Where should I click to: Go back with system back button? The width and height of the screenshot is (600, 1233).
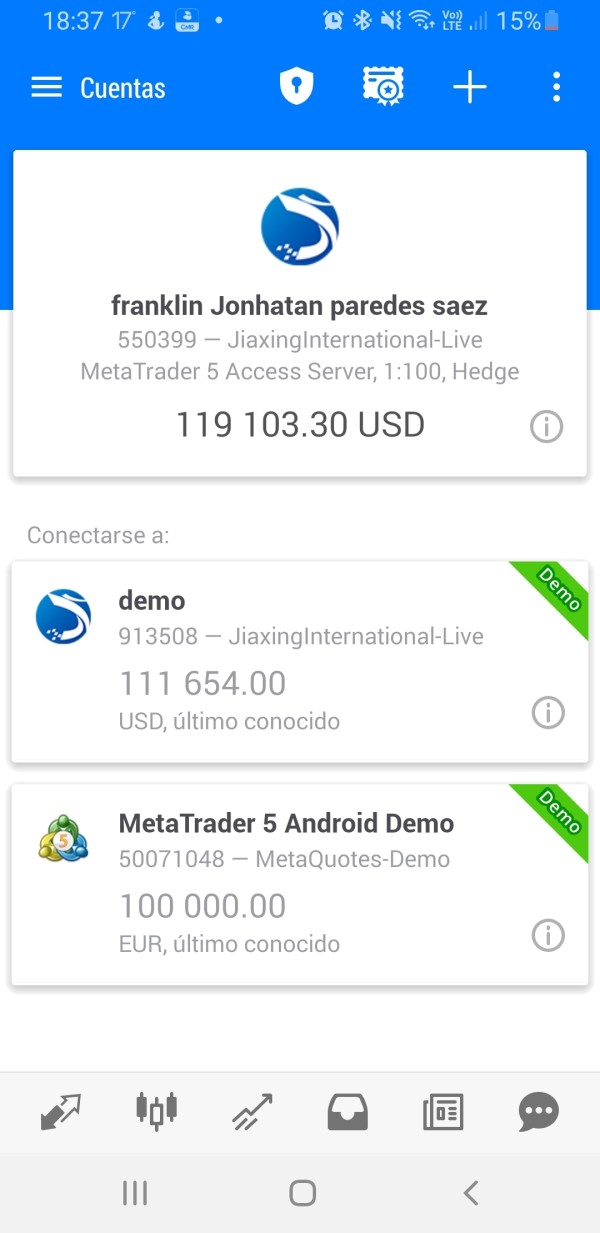pyautogui.click(x=471, y=1192)
